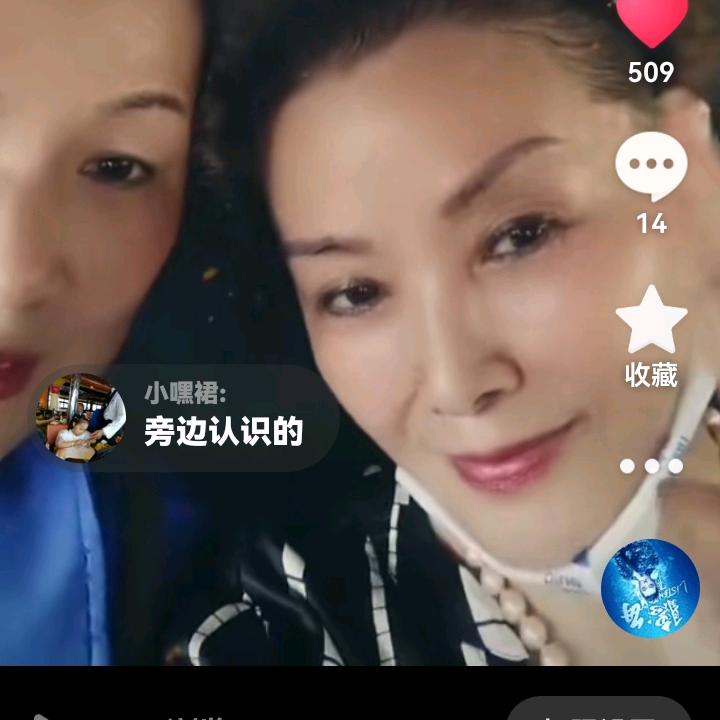Save the video using 收藏 star
The height and width of the screenshot is (720, 720).
651,322
